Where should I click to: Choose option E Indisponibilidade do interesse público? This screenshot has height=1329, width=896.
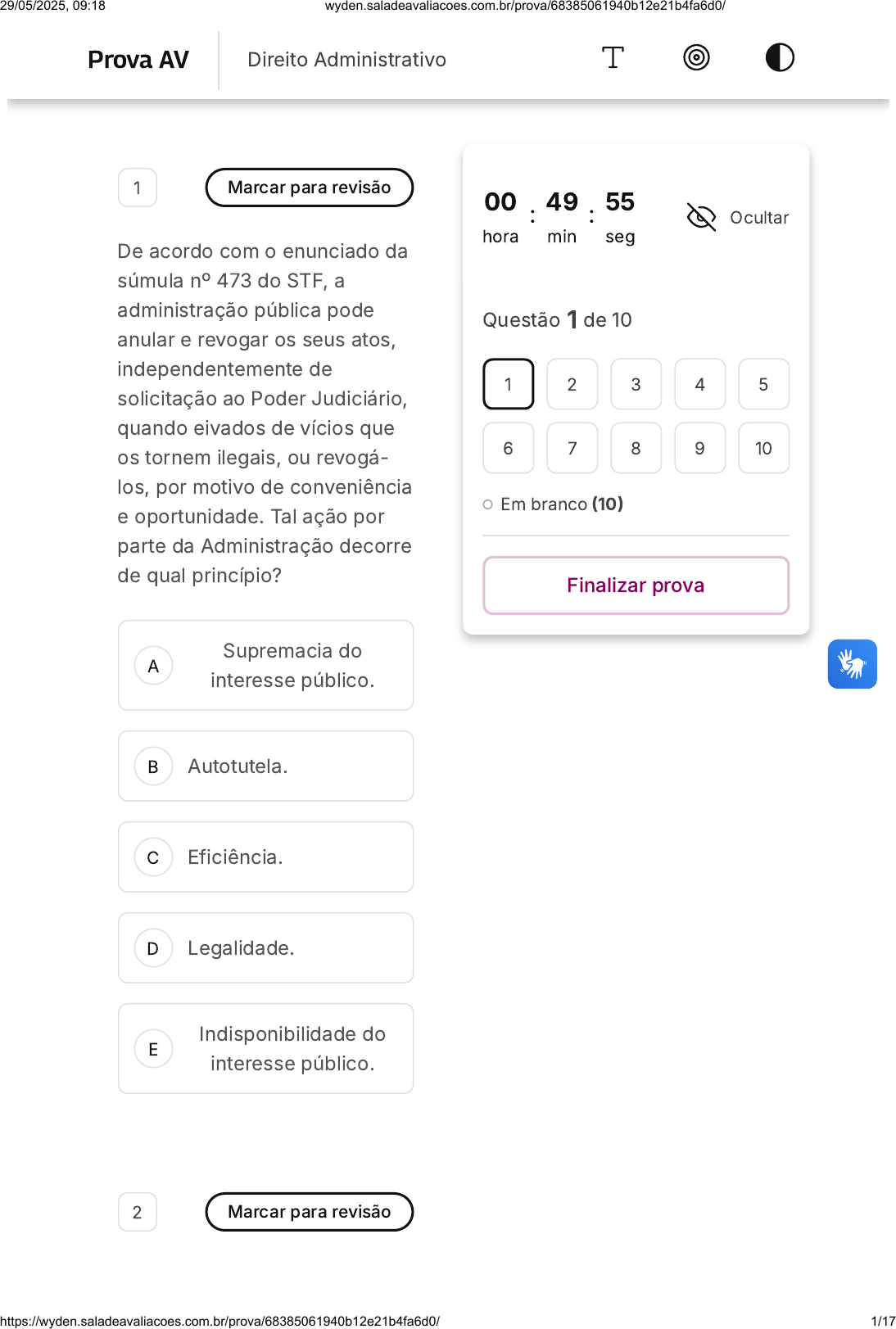point(266,1049)
